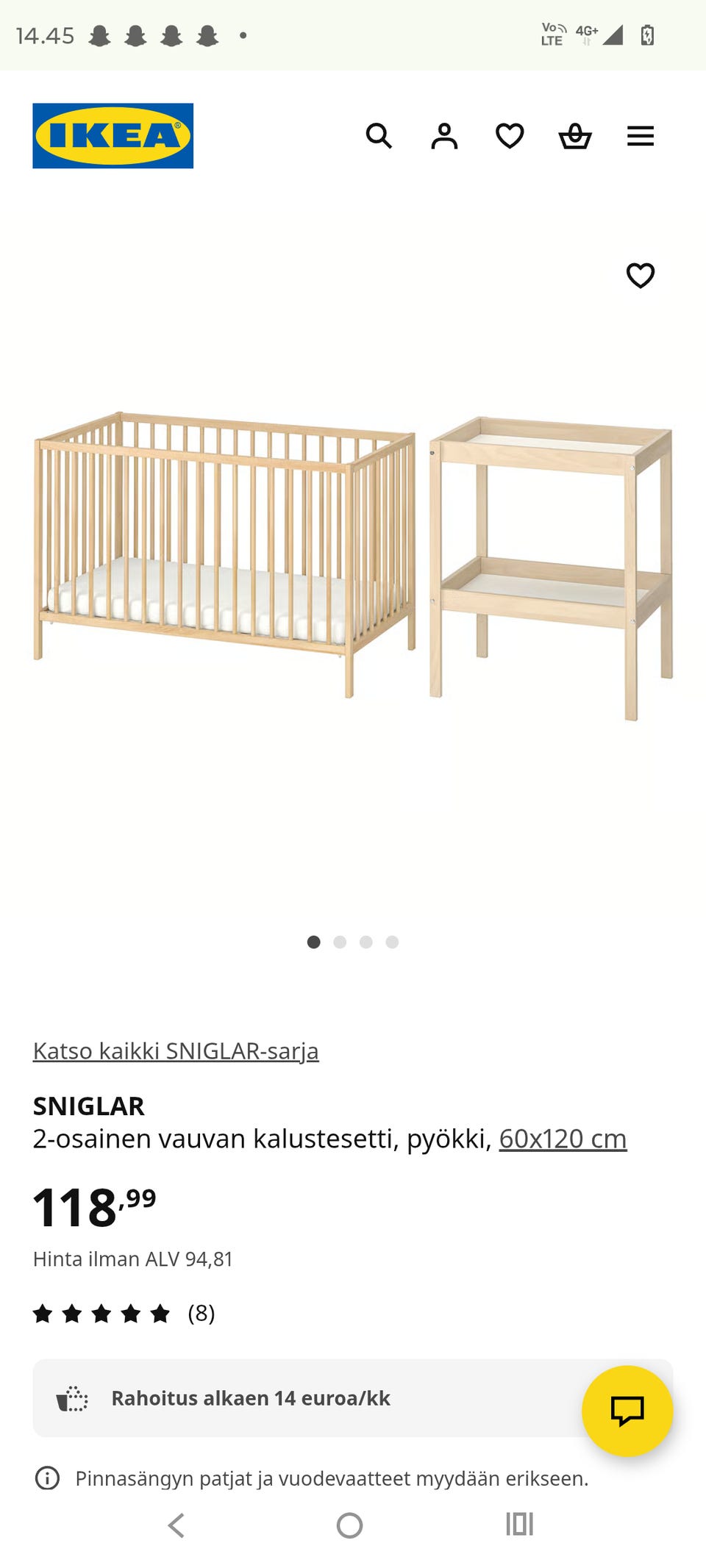The height and width of the screenshot is (1568, 706).
Task: Open the SNIGLAR cot and changing table image
Action: (353, 566)
